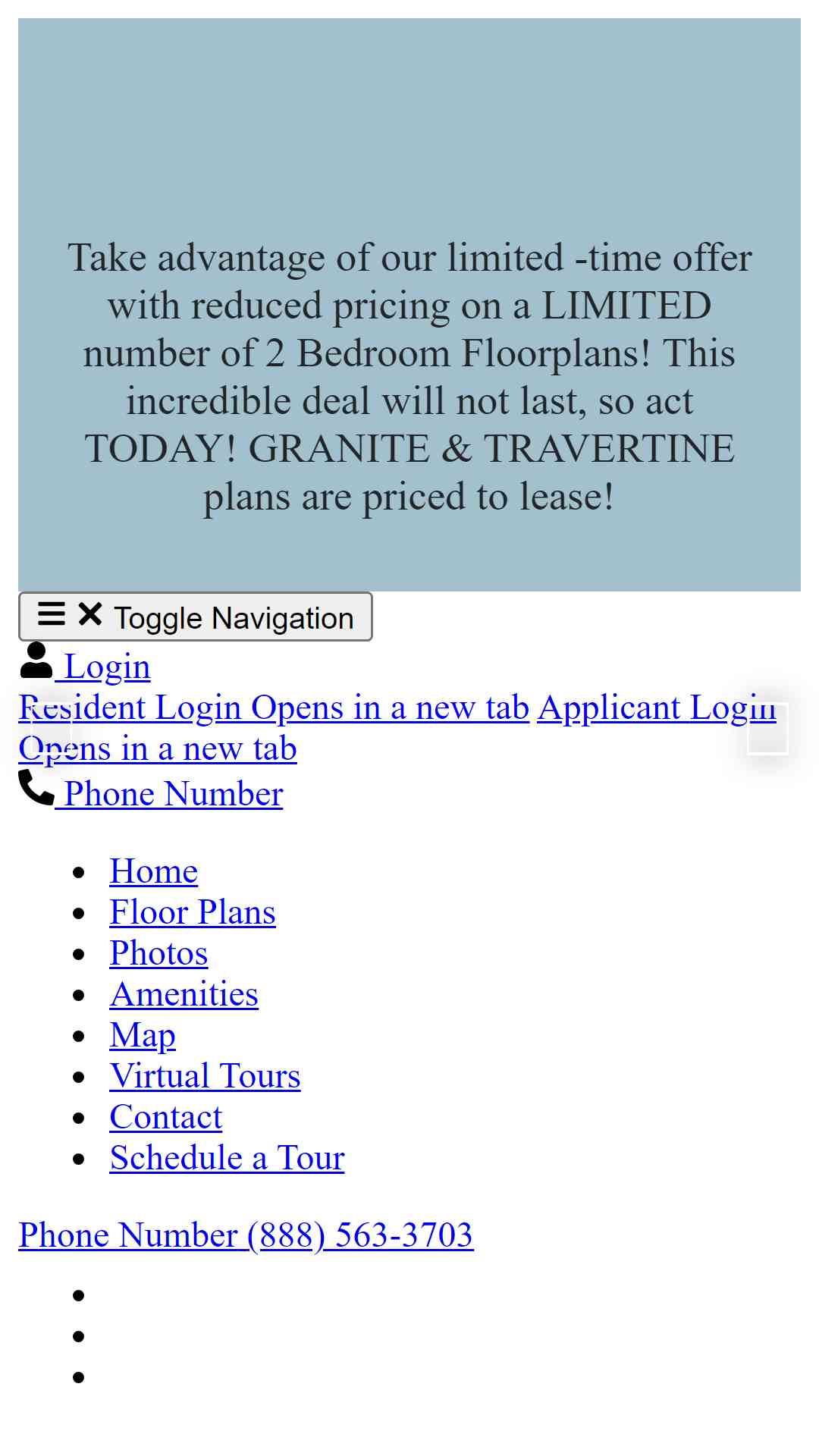
Task: Go to the Home page link
Action: point(153,871)
